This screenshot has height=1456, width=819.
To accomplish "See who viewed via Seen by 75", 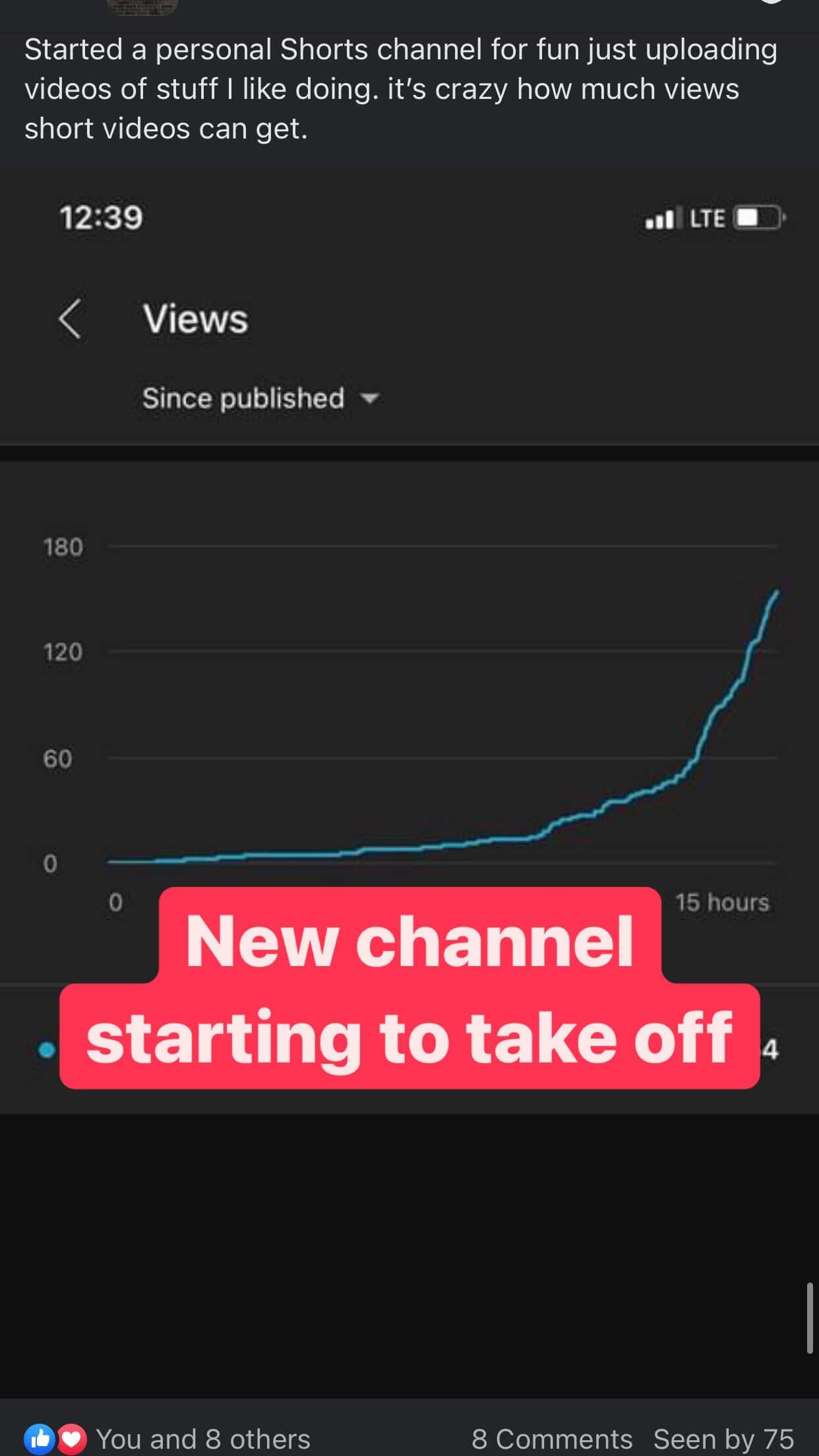I will [x=723, y=1438].
